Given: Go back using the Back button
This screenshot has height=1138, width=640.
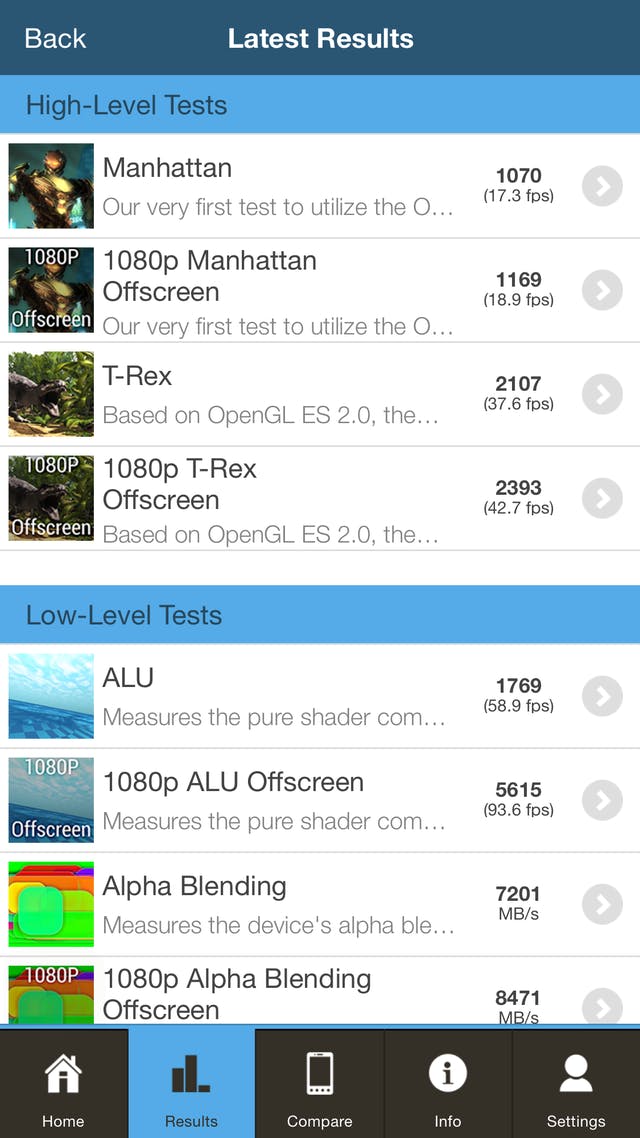Looking at the screenshot, I should [55, 38].
